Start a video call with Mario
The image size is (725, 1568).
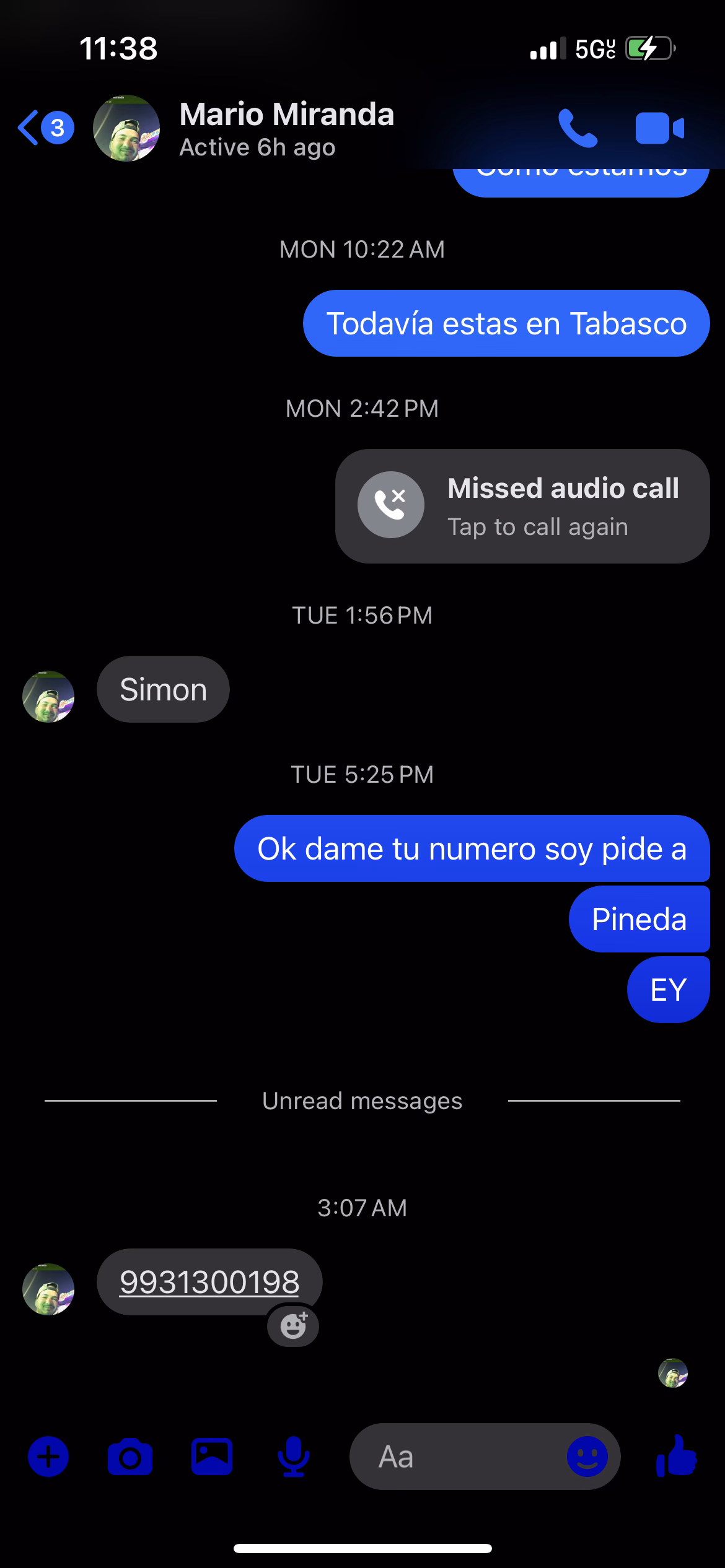(x=659, y=128)
